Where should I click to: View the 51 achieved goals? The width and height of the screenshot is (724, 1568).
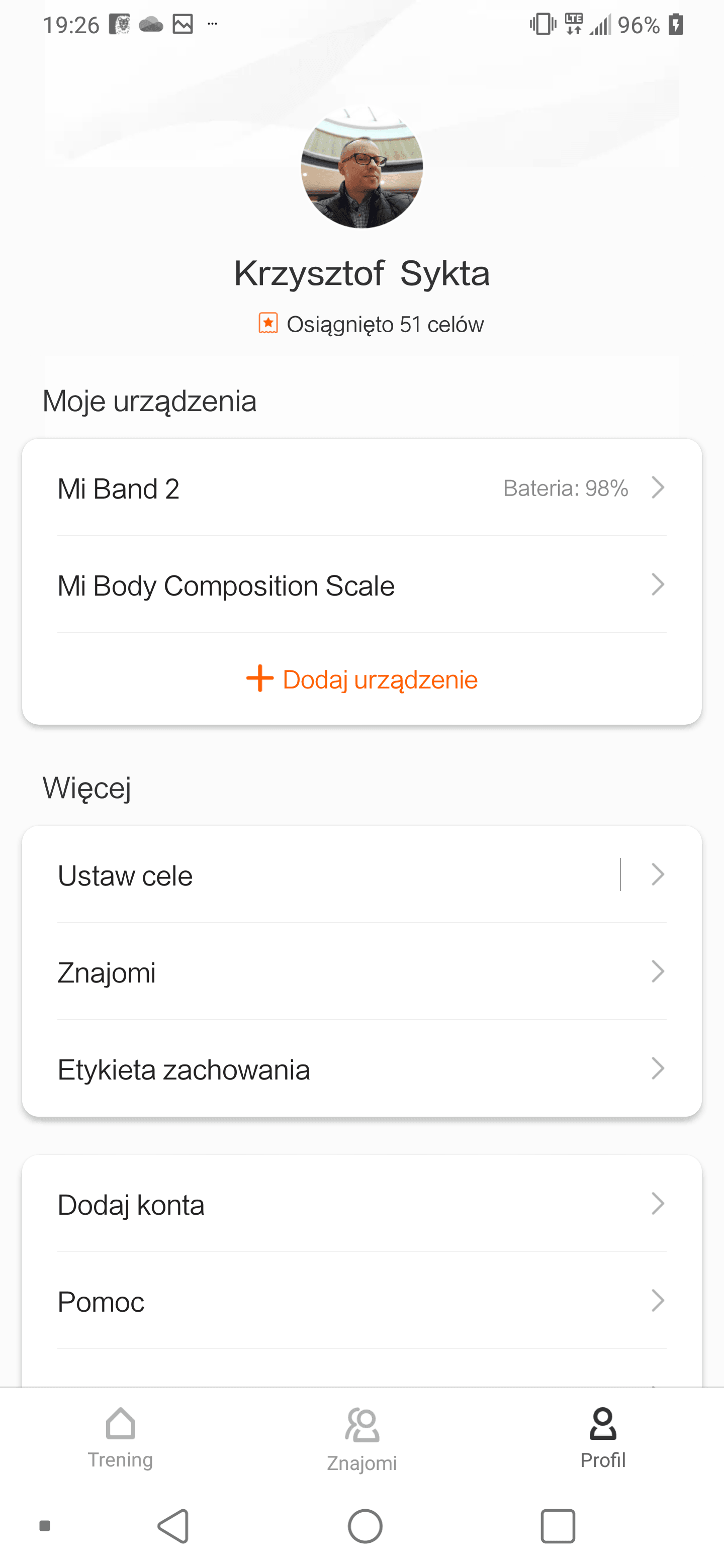click(371, 324)
